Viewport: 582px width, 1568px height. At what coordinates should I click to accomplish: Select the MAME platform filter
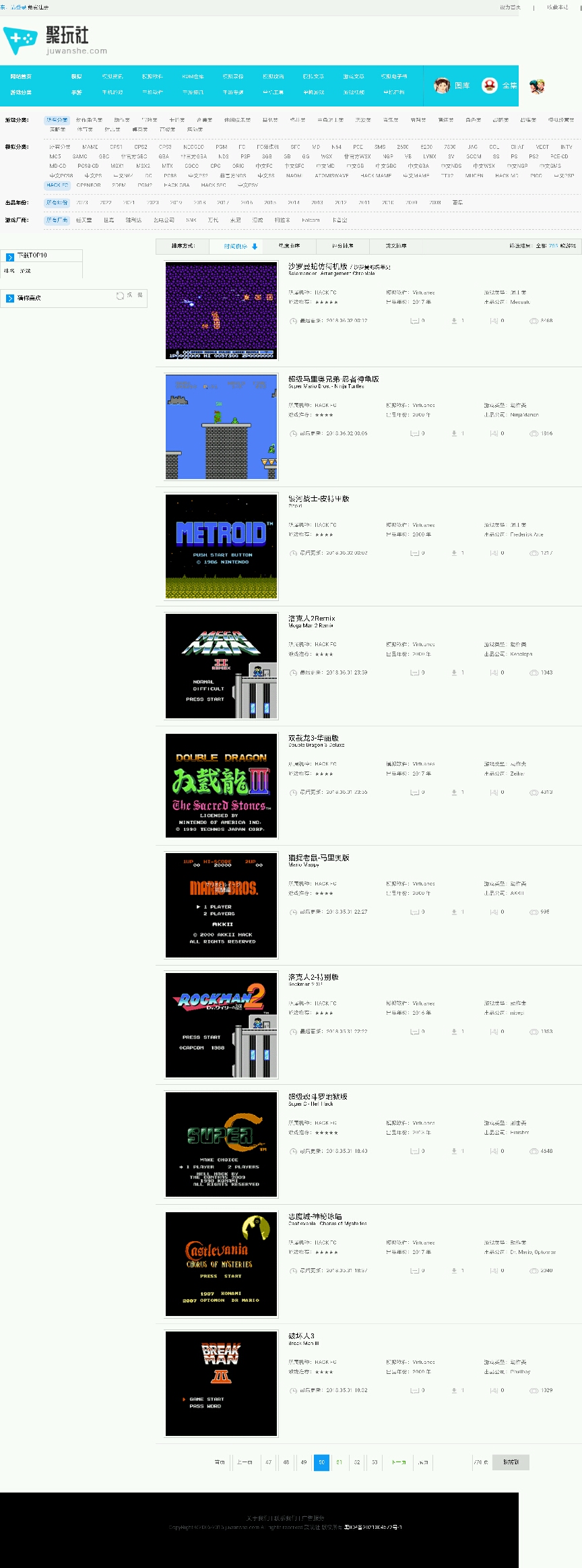click(x=90, y=147)
